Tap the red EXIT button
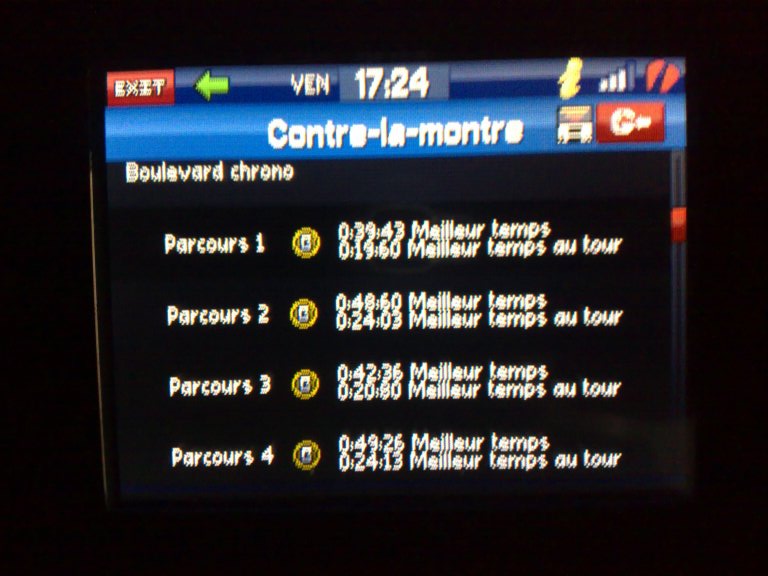 [140, 88]
